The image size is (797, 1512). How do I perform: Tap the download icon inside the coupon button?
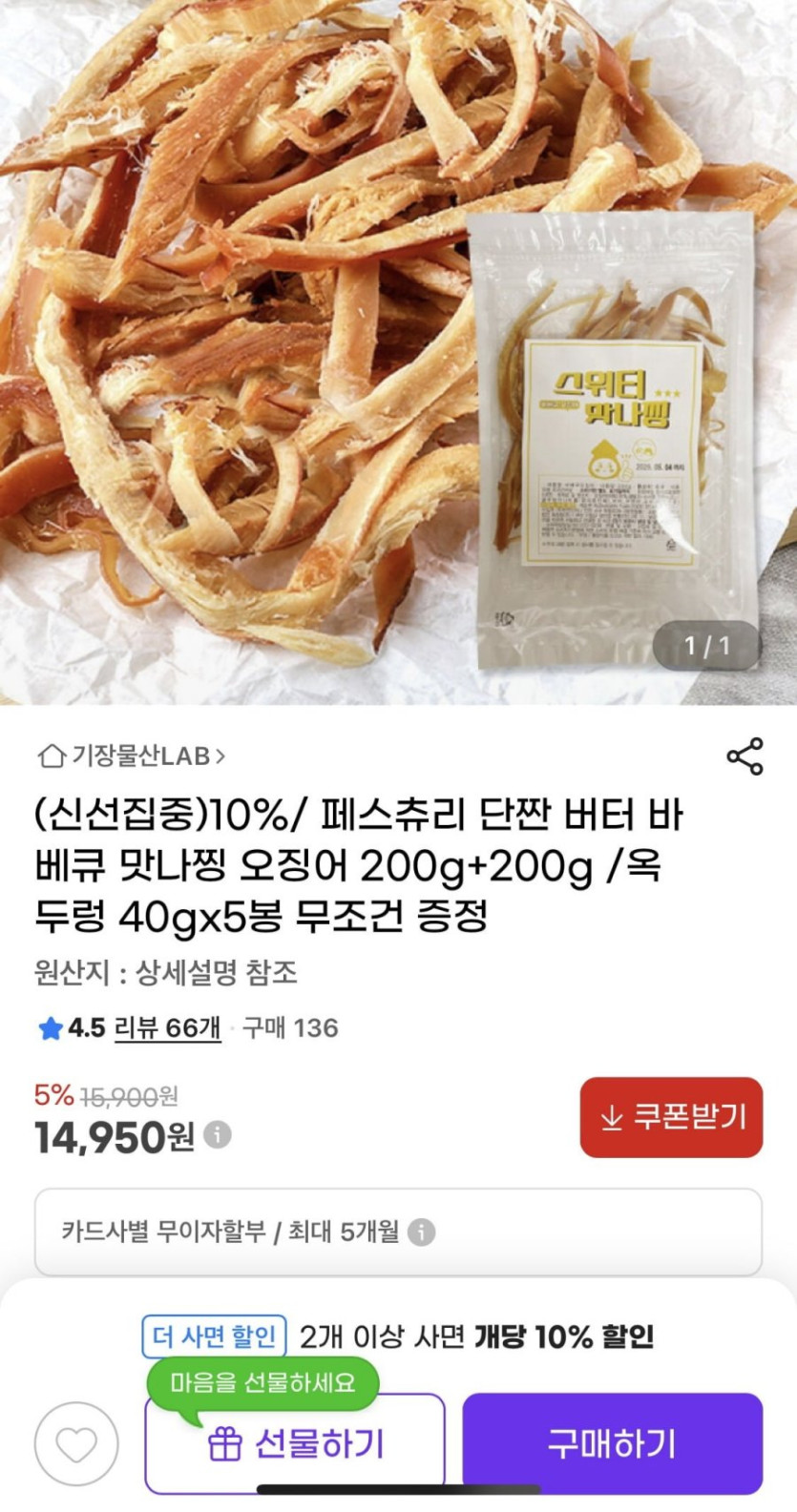point(612,1119)
